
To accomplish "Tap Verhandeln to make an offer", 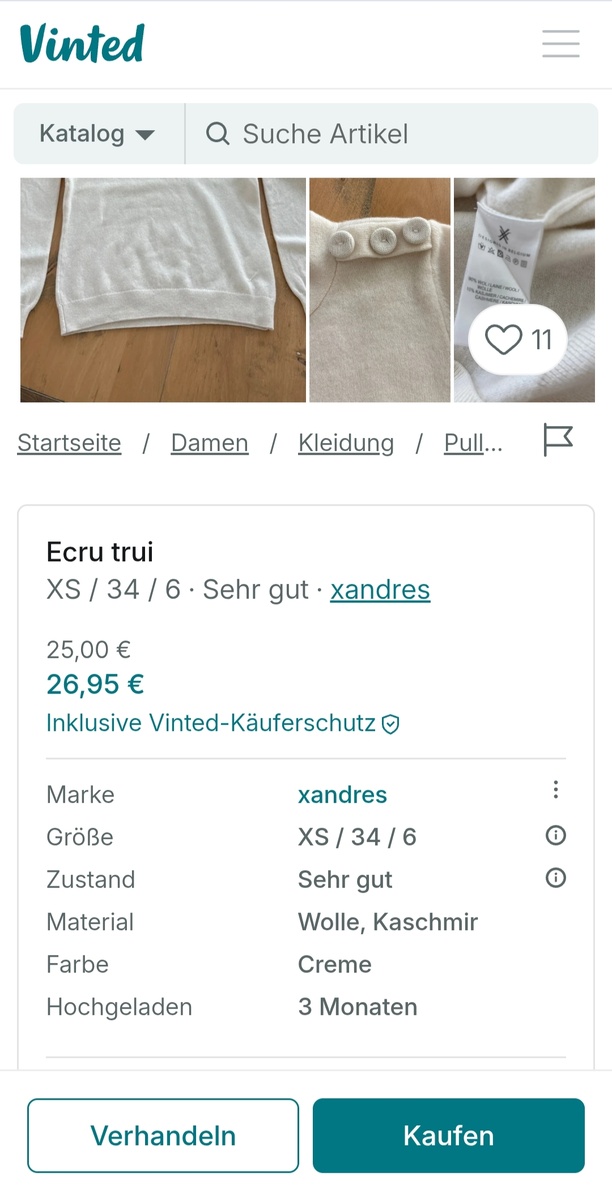I will pos(163,1136).
